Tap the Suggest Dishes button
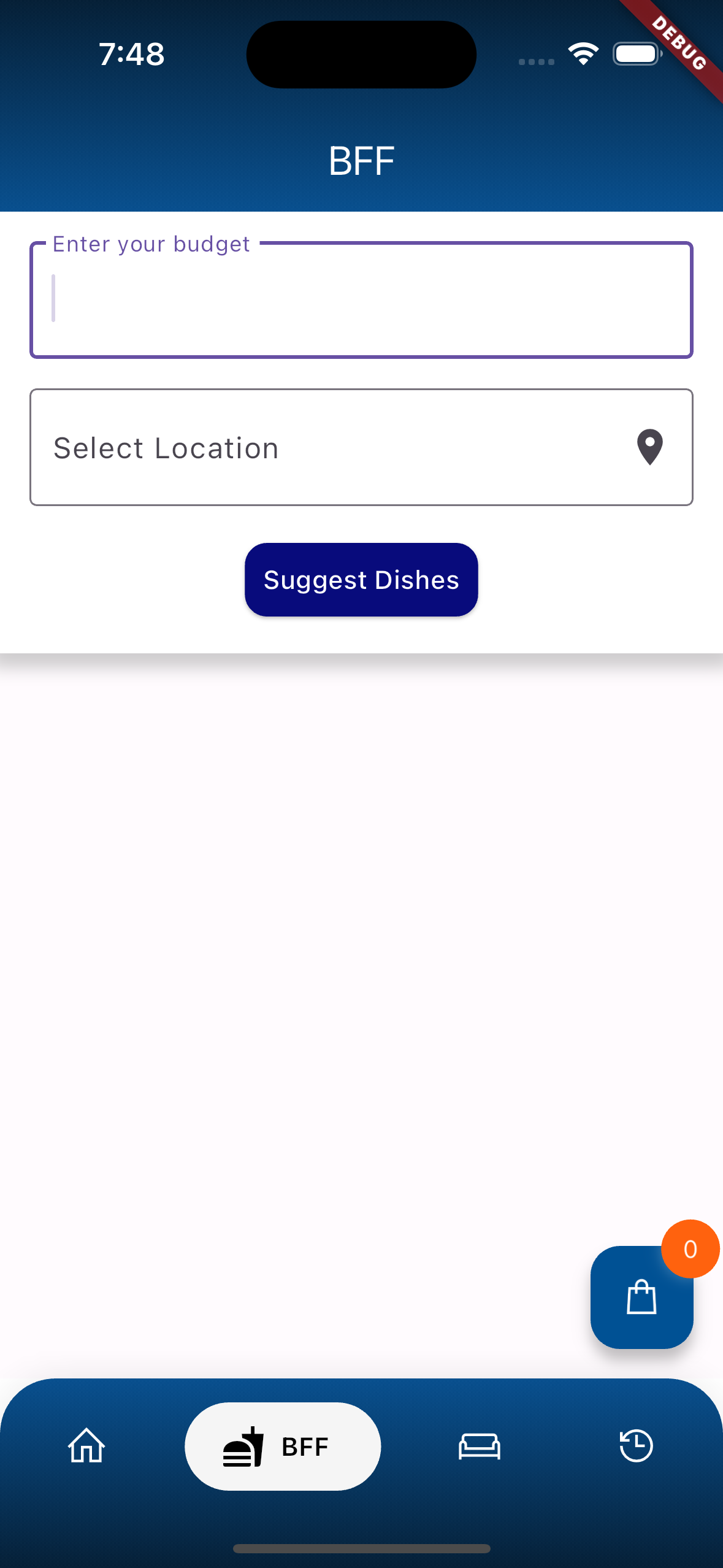Screen dimensions: 723x1568 361,580
